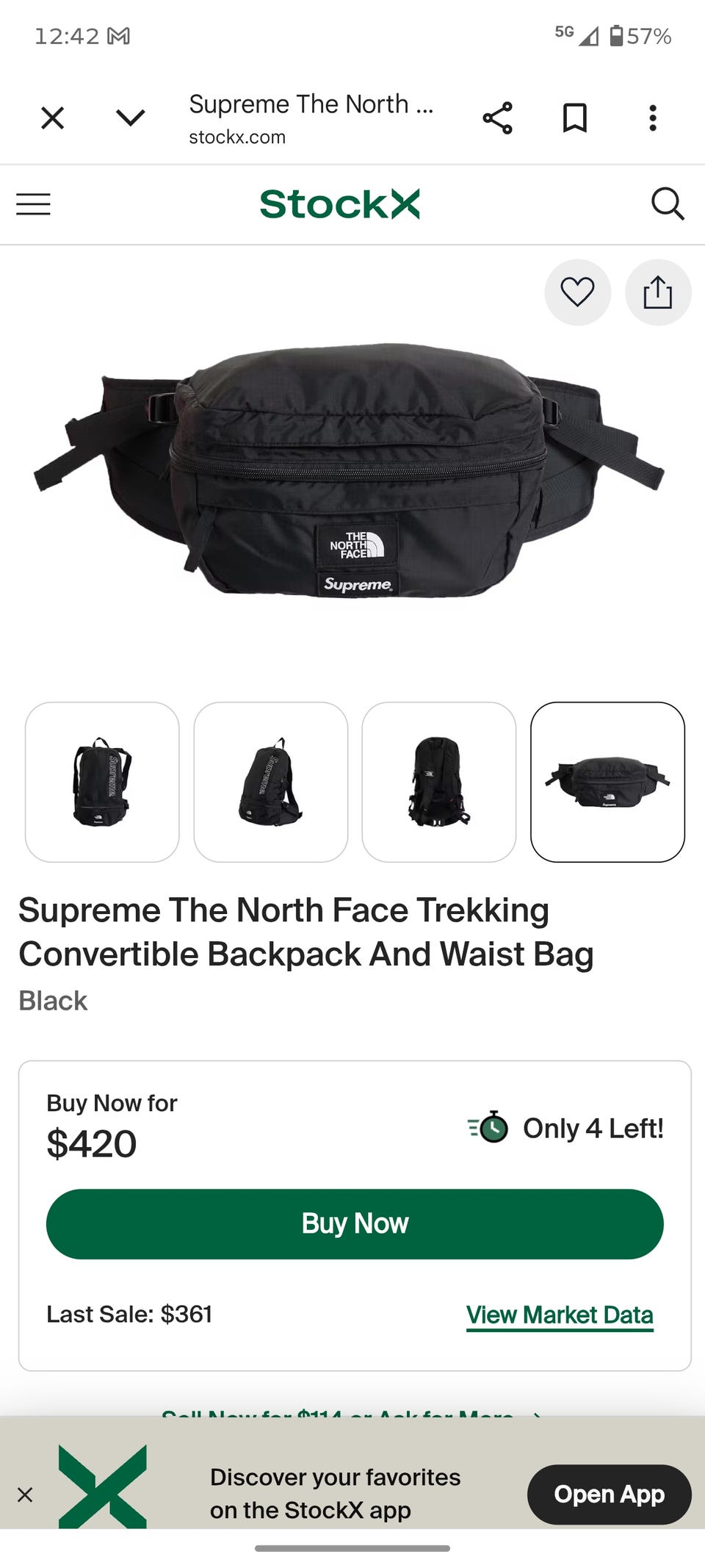Share the page from browser toolbar
The height and width of the screenshot is (1568, 705).
click(x=497, y=118)
